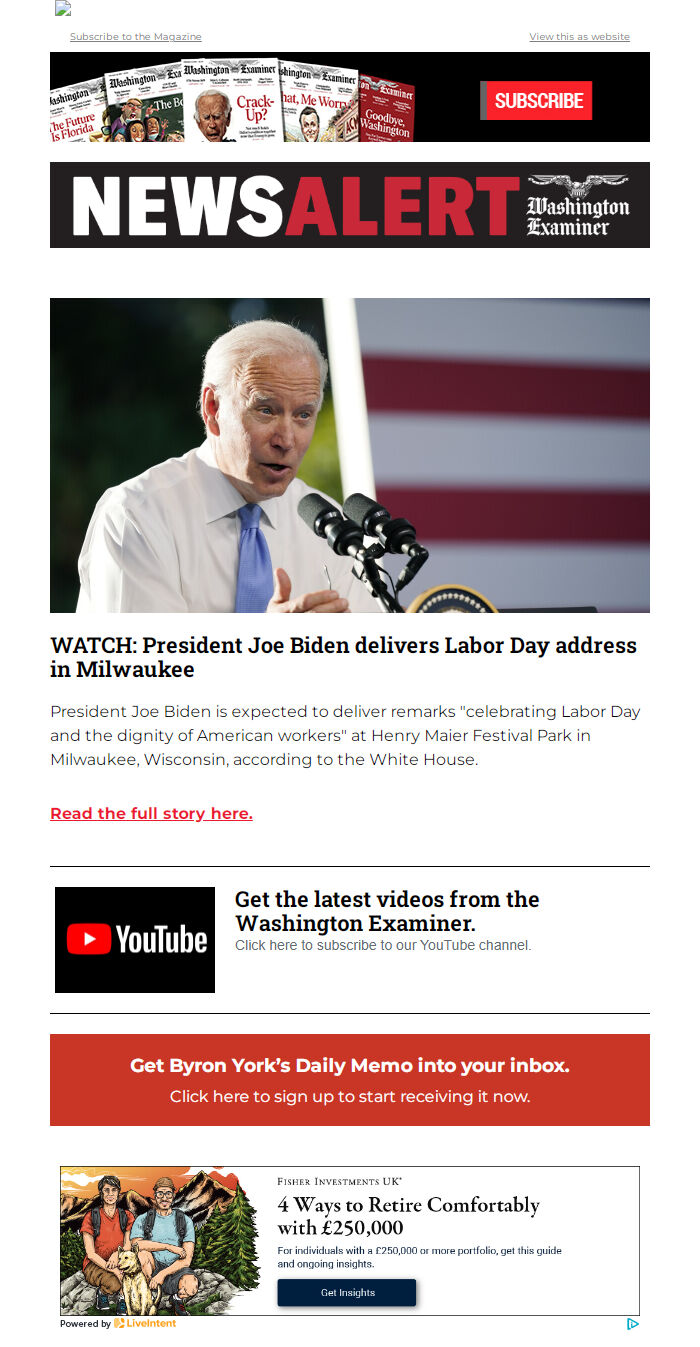Follow the Read the full story here link
The height and width of the screenshot is (1347, 700).
click(x=151, y=814)
